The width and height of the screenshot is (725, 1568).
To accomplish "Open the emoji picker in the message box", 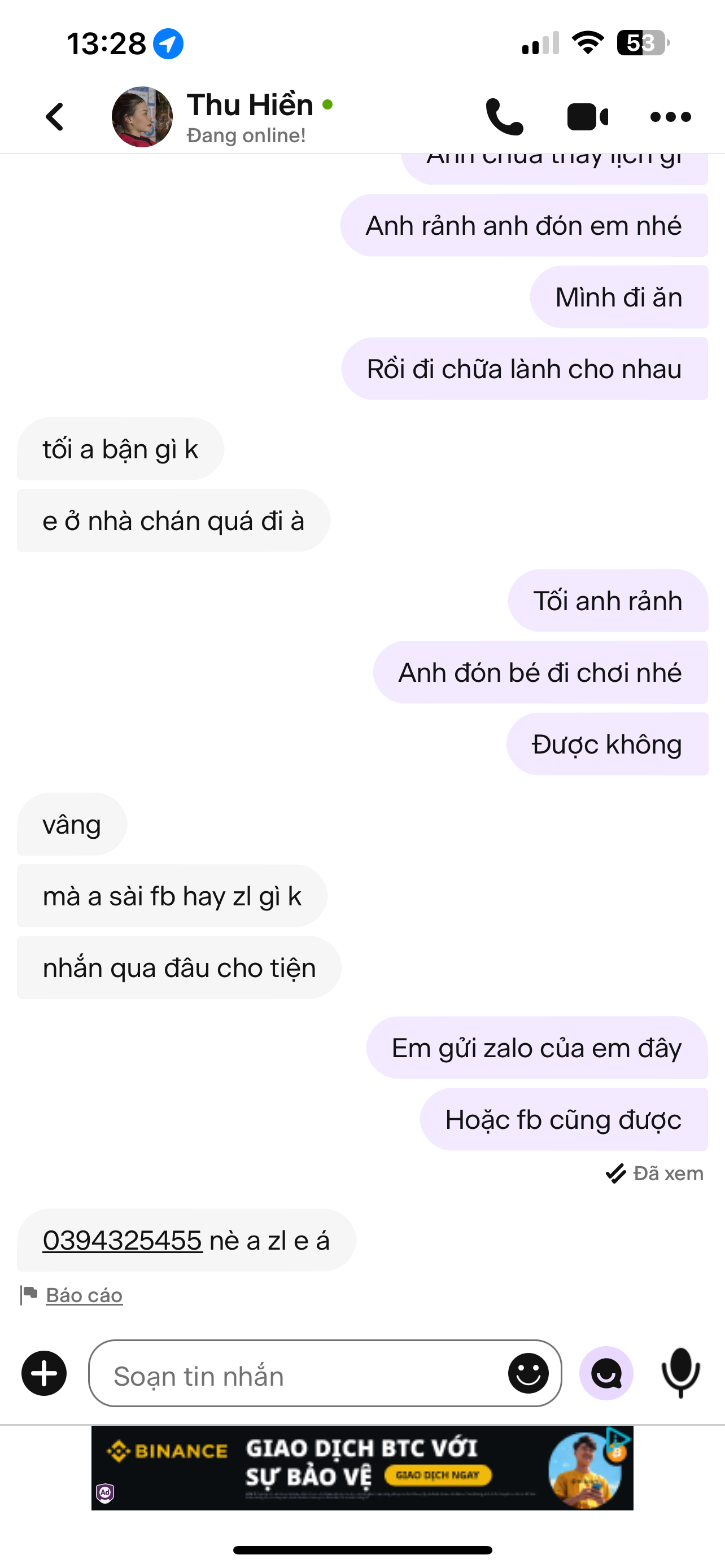I will coord(528,1373).
